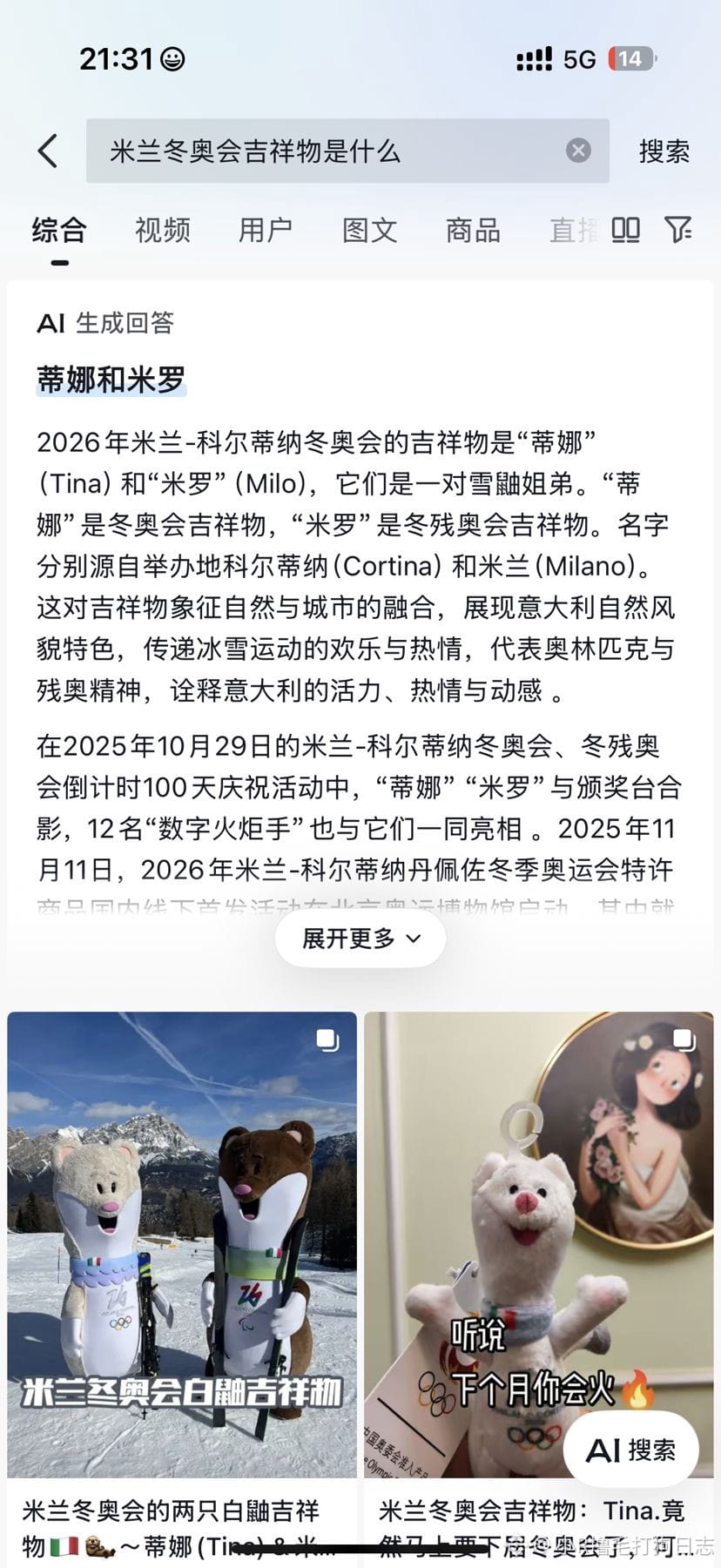Switch to the 用户 tab
Screen dimensions: 721x1568
pyautogui.click(x=266, y=230)
